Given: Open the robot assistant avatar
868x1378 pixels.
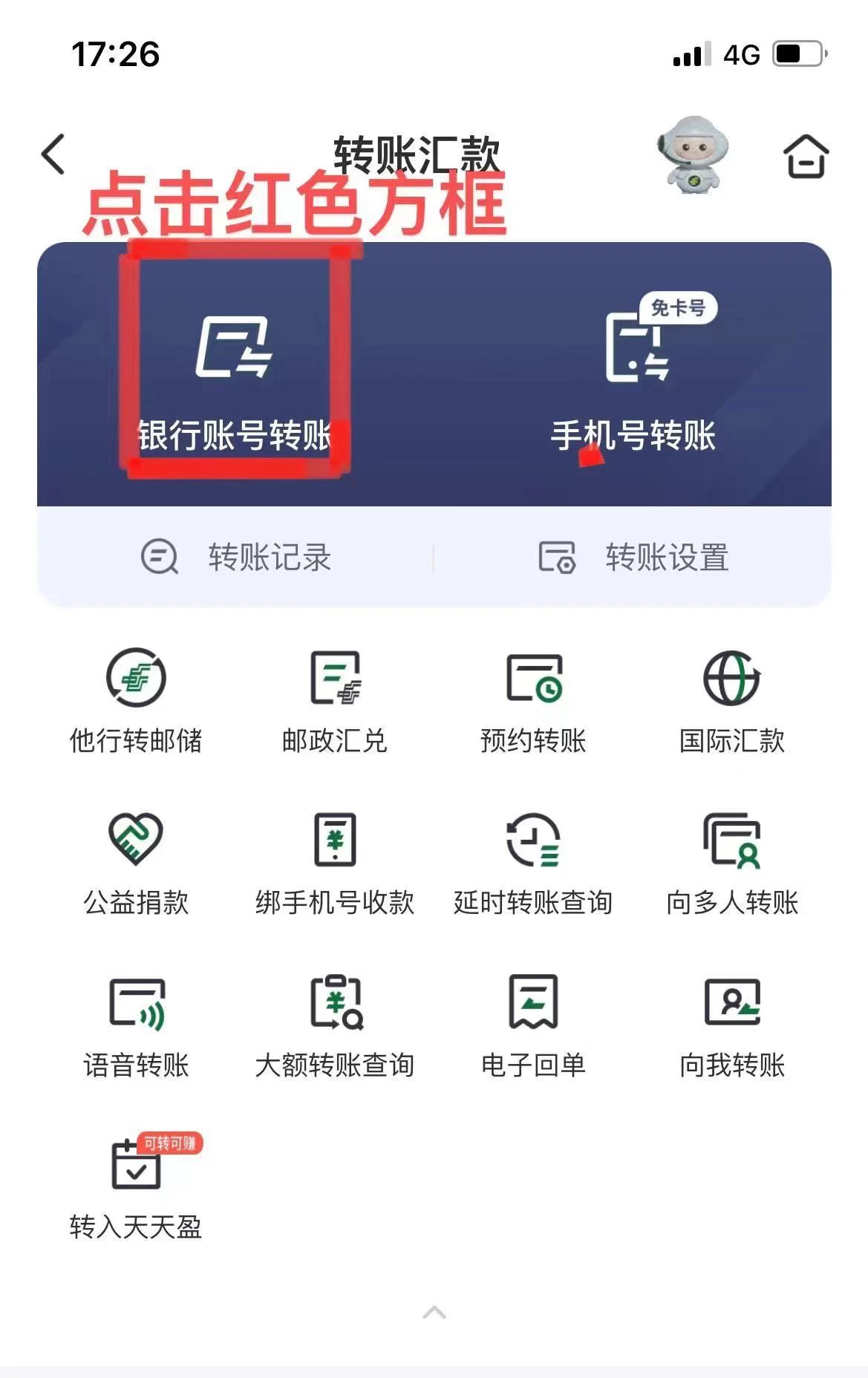Looking at the screenshot, I should [693, 154].
